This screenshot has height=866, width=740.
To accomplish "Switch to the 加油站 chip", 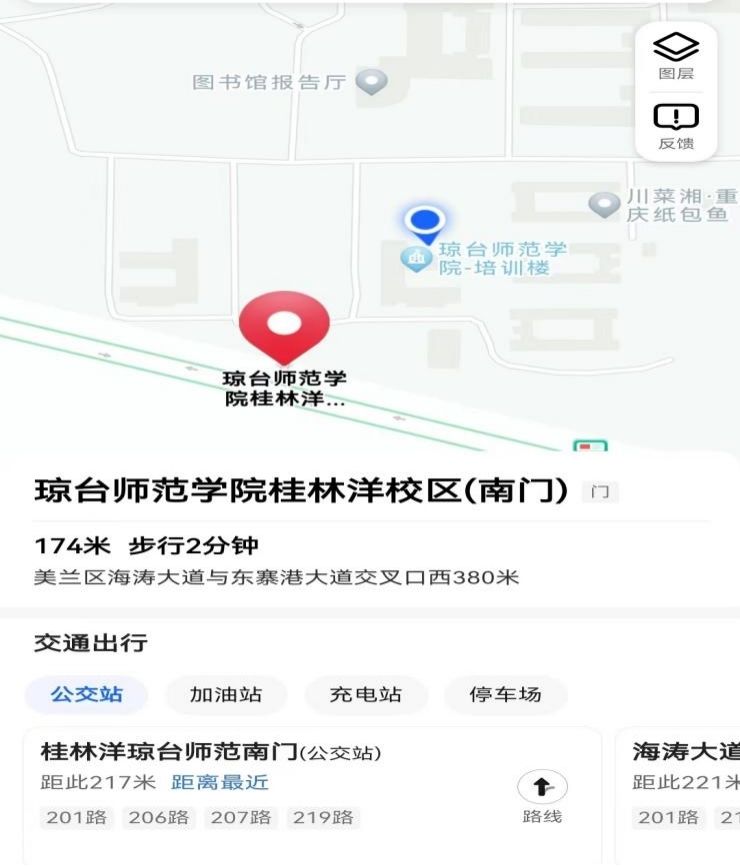I will (225, 694).
